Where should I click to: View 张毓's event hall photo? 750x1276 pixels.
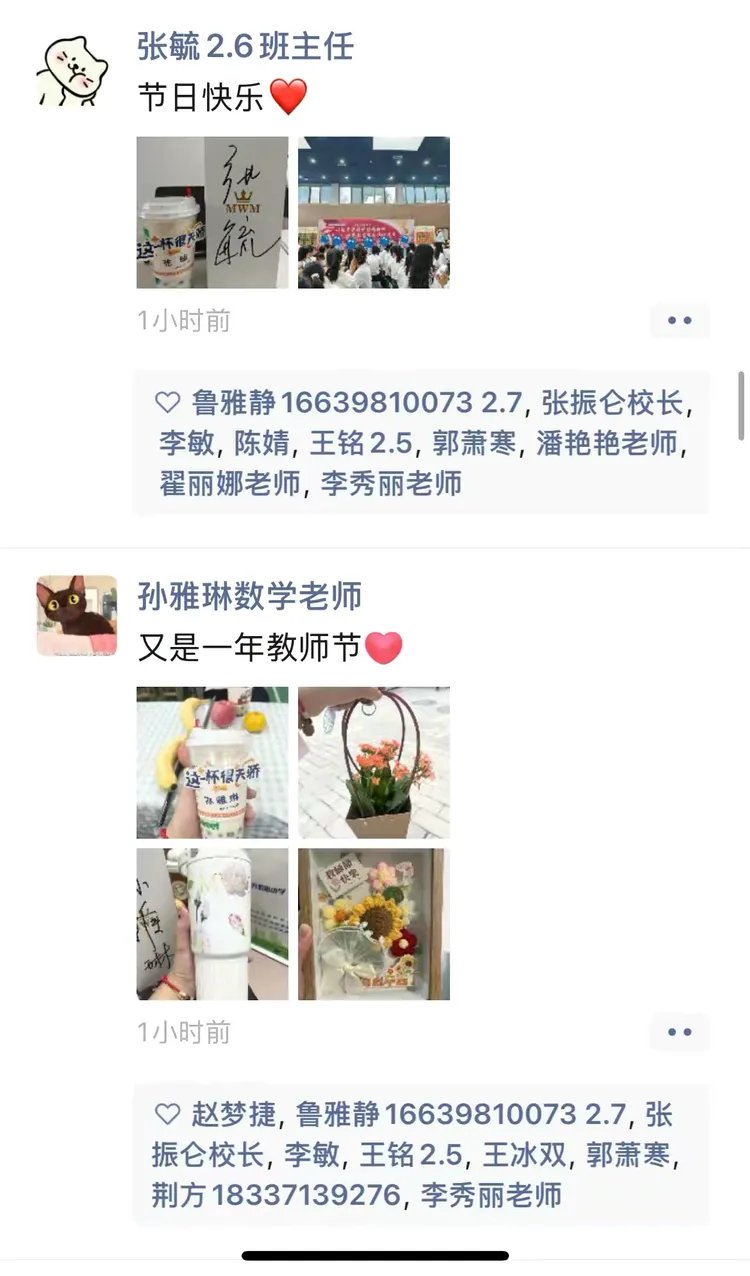click(374, 213)
